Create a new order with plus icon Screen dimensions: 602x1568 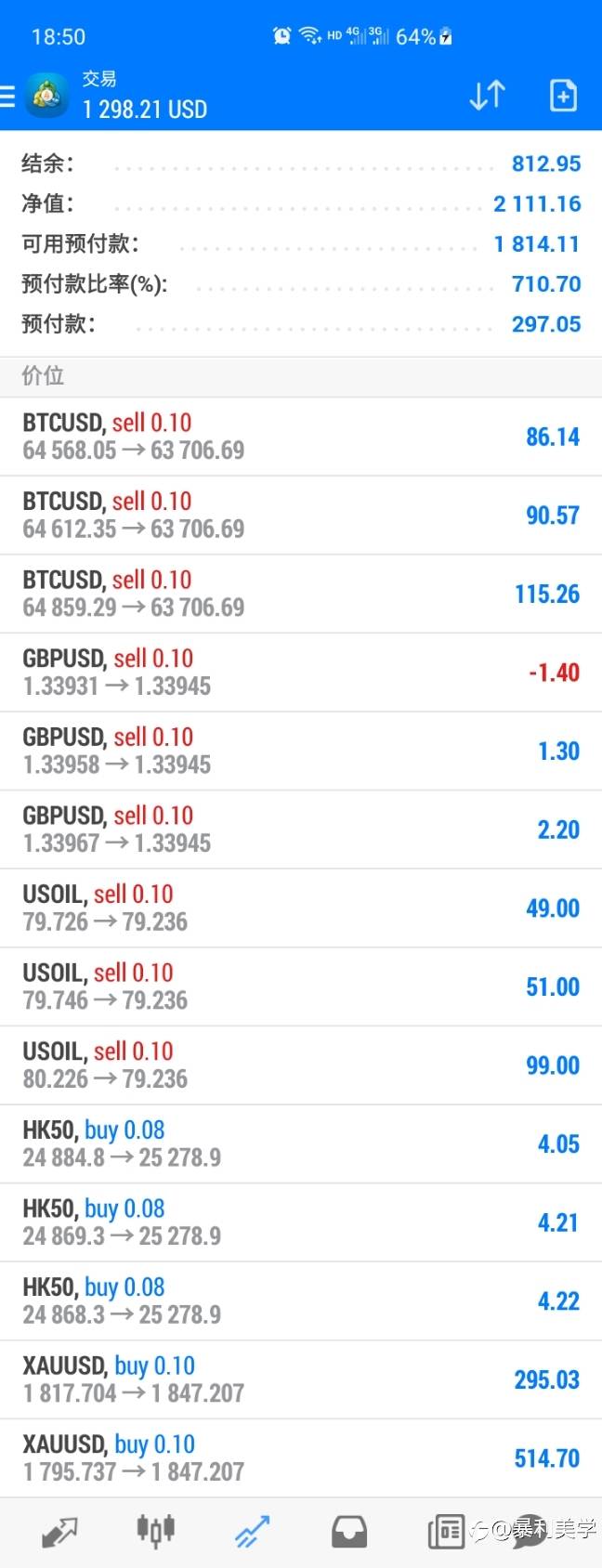point(563,96)
